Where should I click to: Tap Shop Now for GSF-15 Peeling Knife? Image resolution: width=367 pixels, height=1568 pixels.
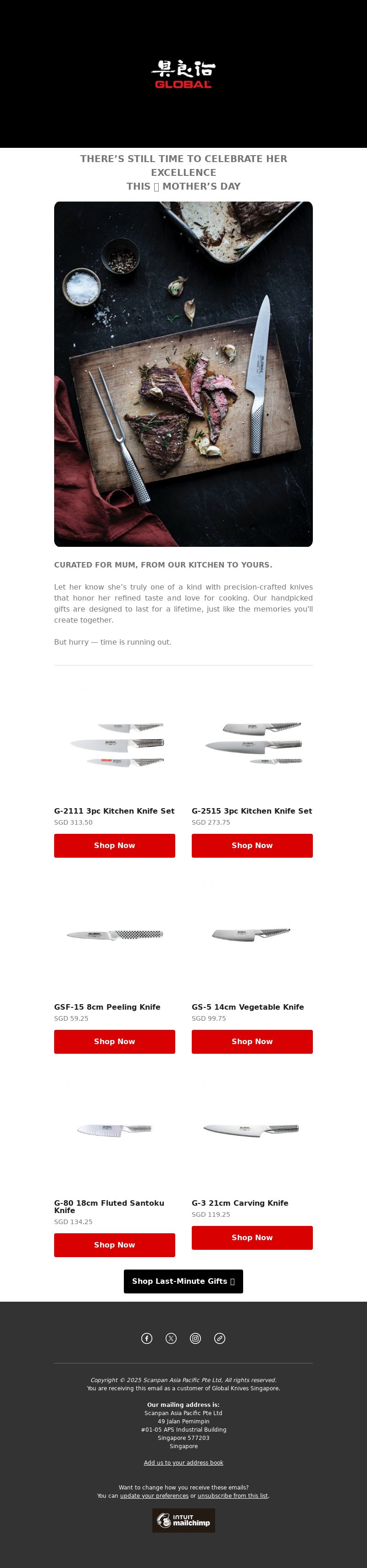(114, 1041)
